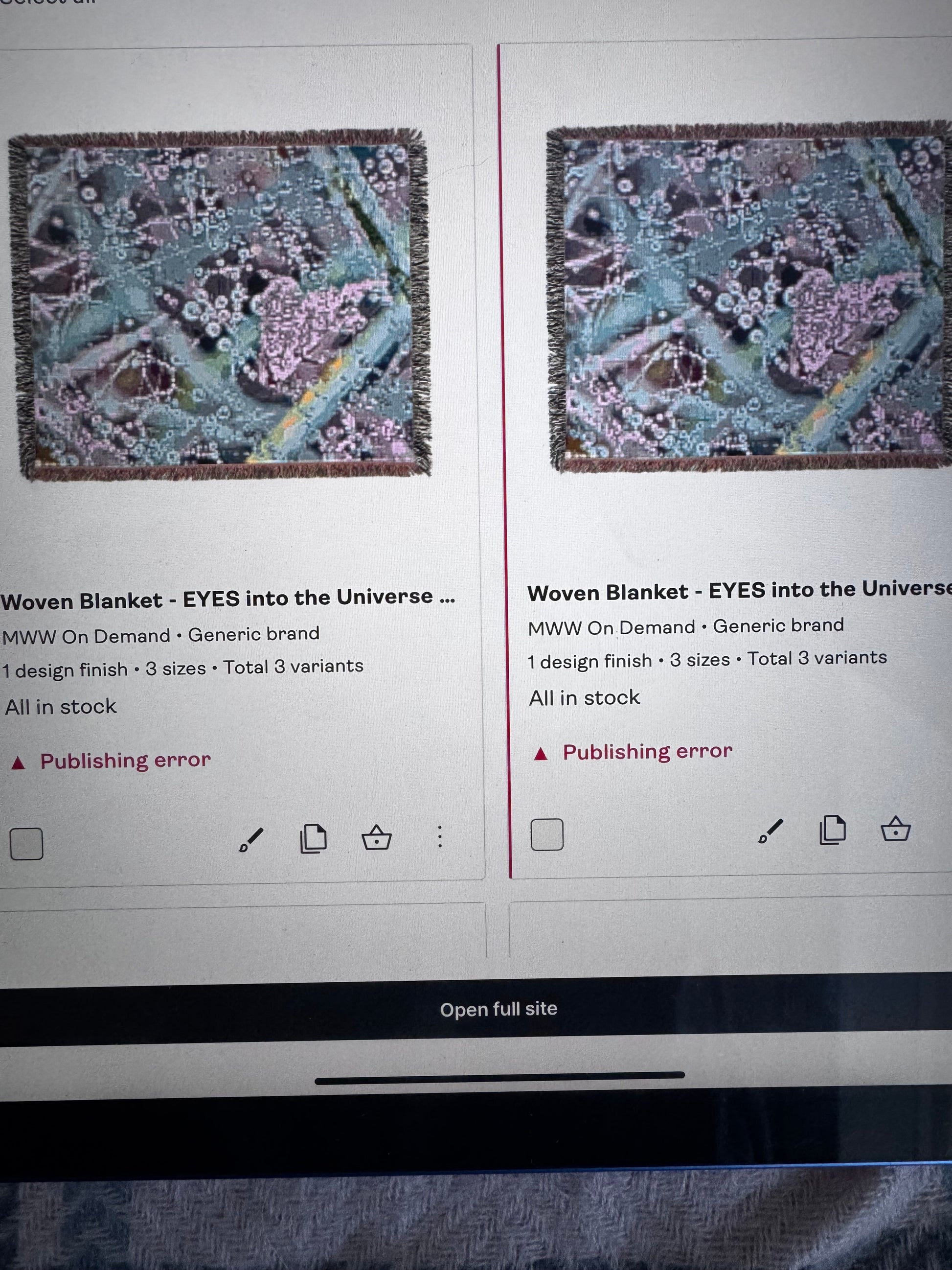This screenshot has width=952, height=1270.
Task: Edit design on the red-bordered blanket card
Action: click(771, 831)
